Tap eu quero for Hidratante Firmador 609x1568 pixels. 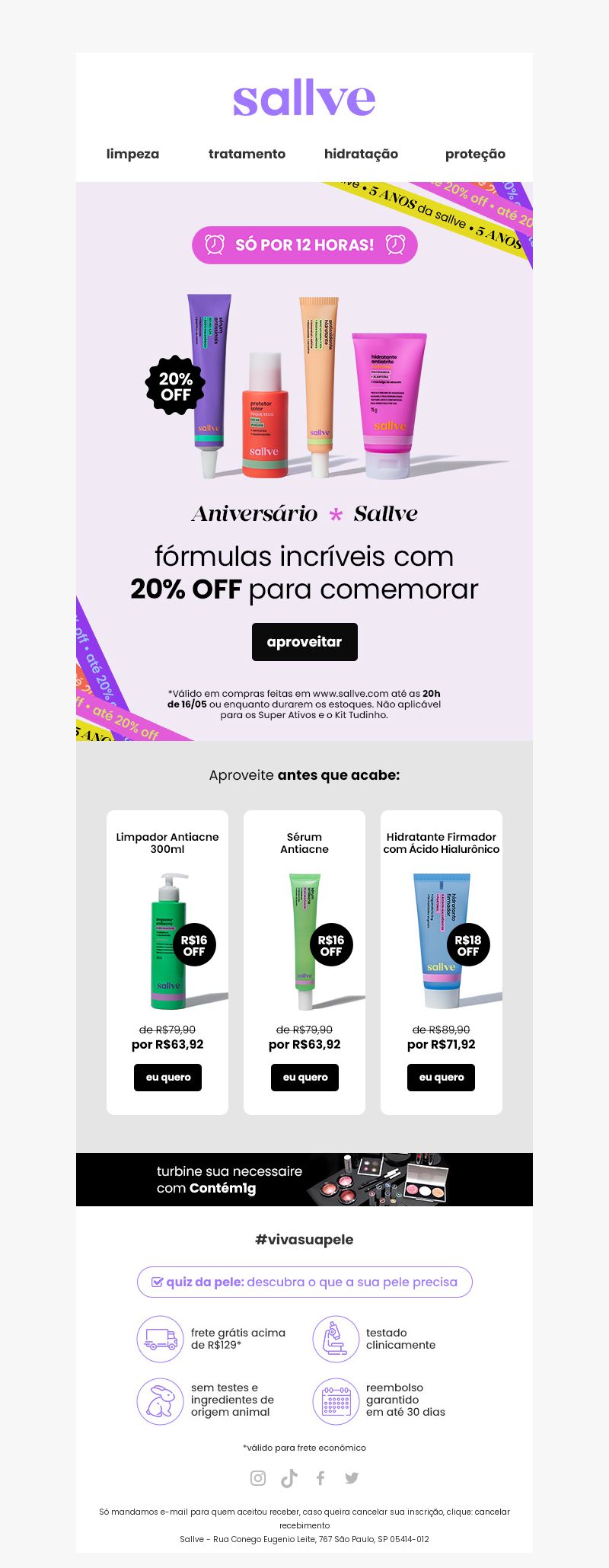(x=442, y=1078)
